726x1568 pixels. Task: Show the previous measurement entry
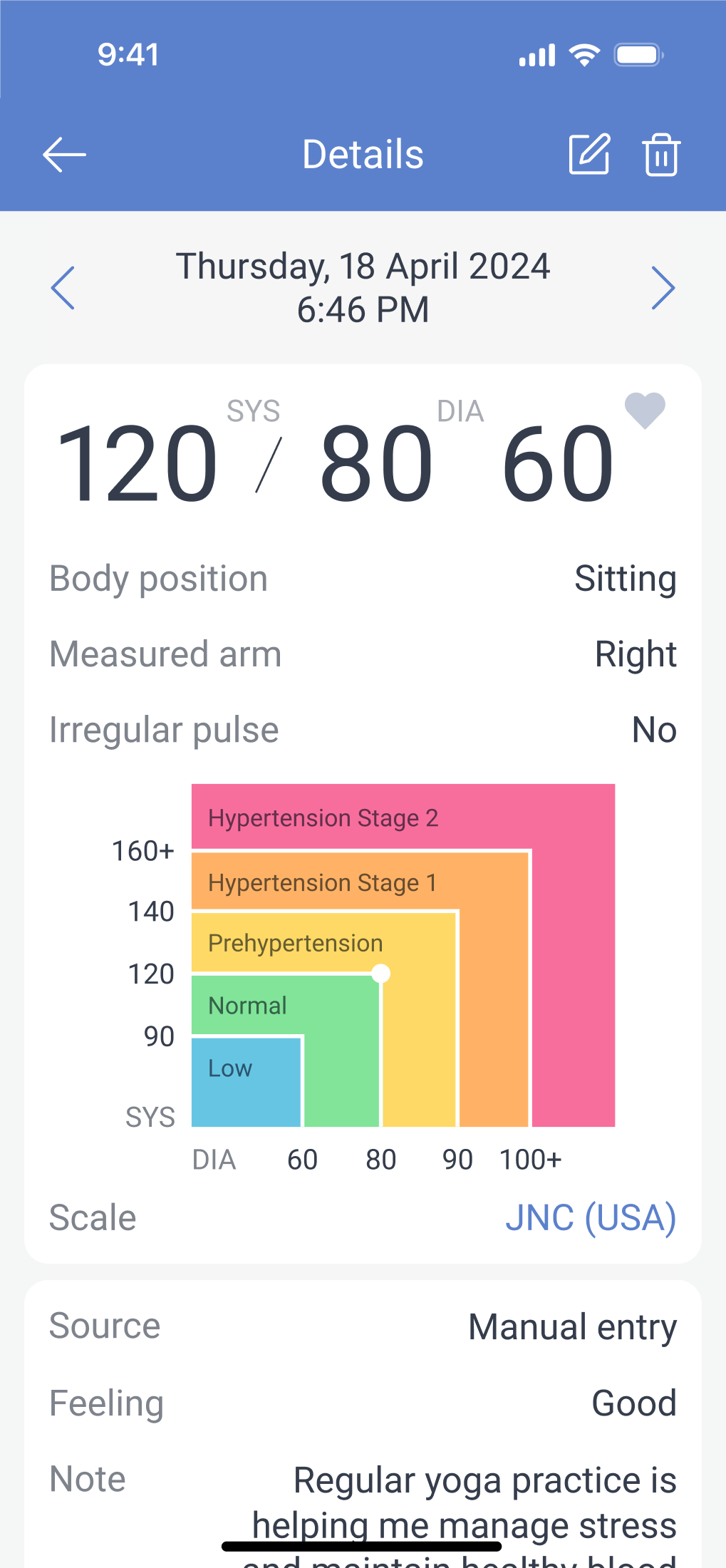coord(63,288)
